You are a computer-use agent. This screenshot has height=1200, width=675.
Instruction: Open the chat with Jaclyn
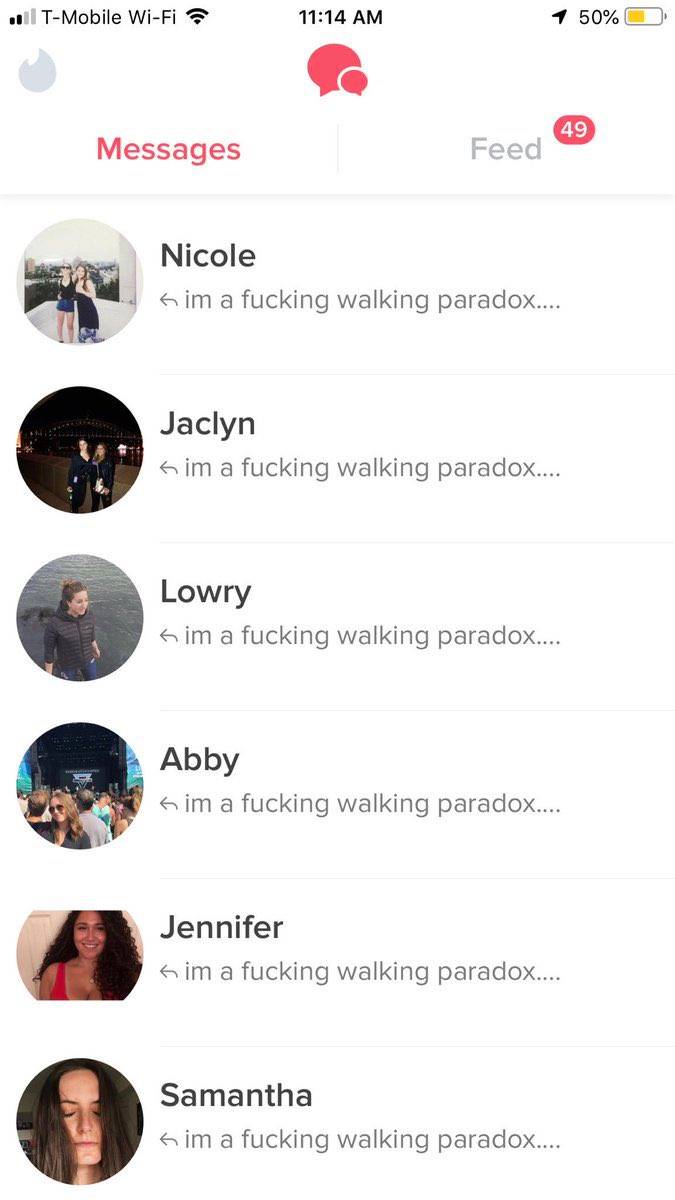337,450
